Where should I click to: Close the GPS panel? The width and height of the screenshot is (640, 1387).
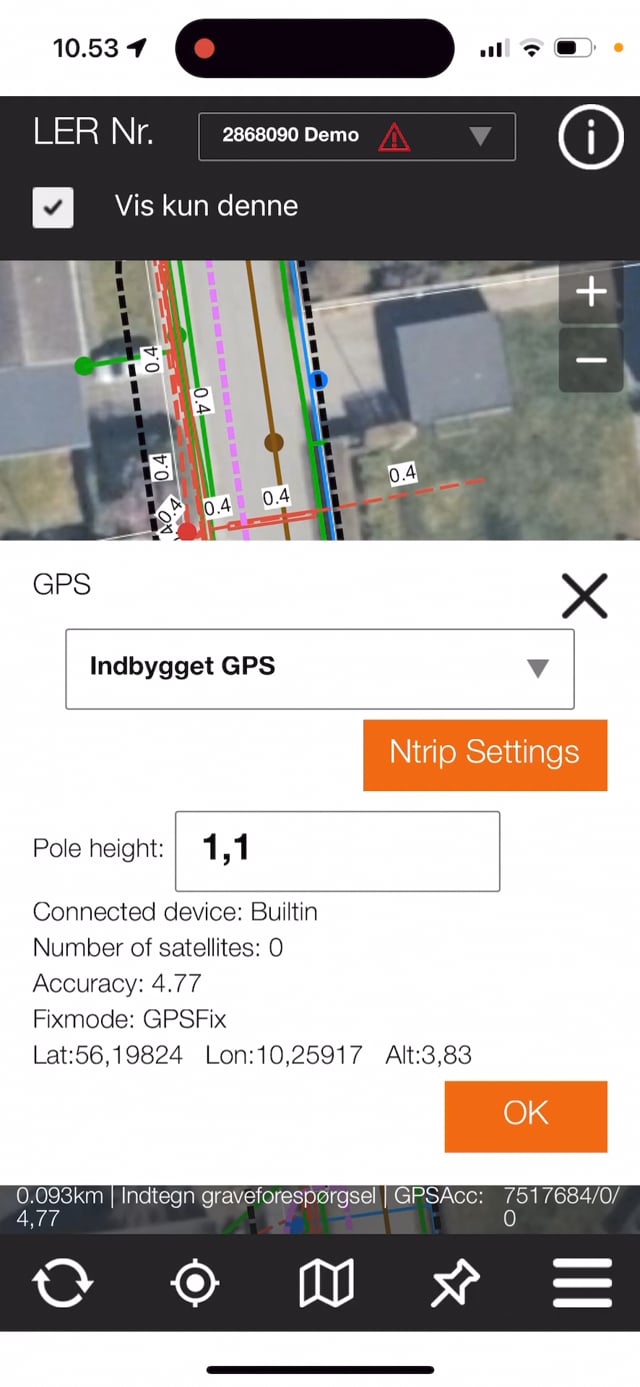coord(585,597)
